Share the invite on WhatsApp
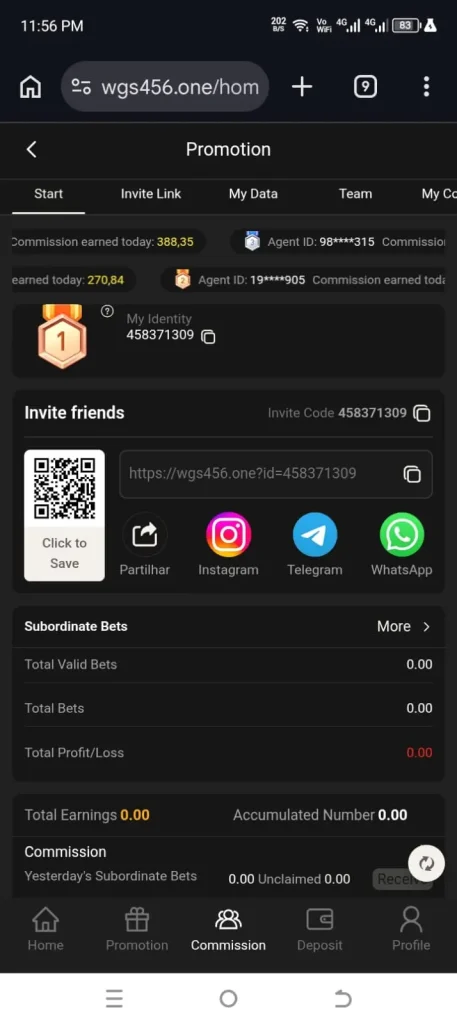Viewport: 457px width, 1024px height. click(x=402, y=545)
